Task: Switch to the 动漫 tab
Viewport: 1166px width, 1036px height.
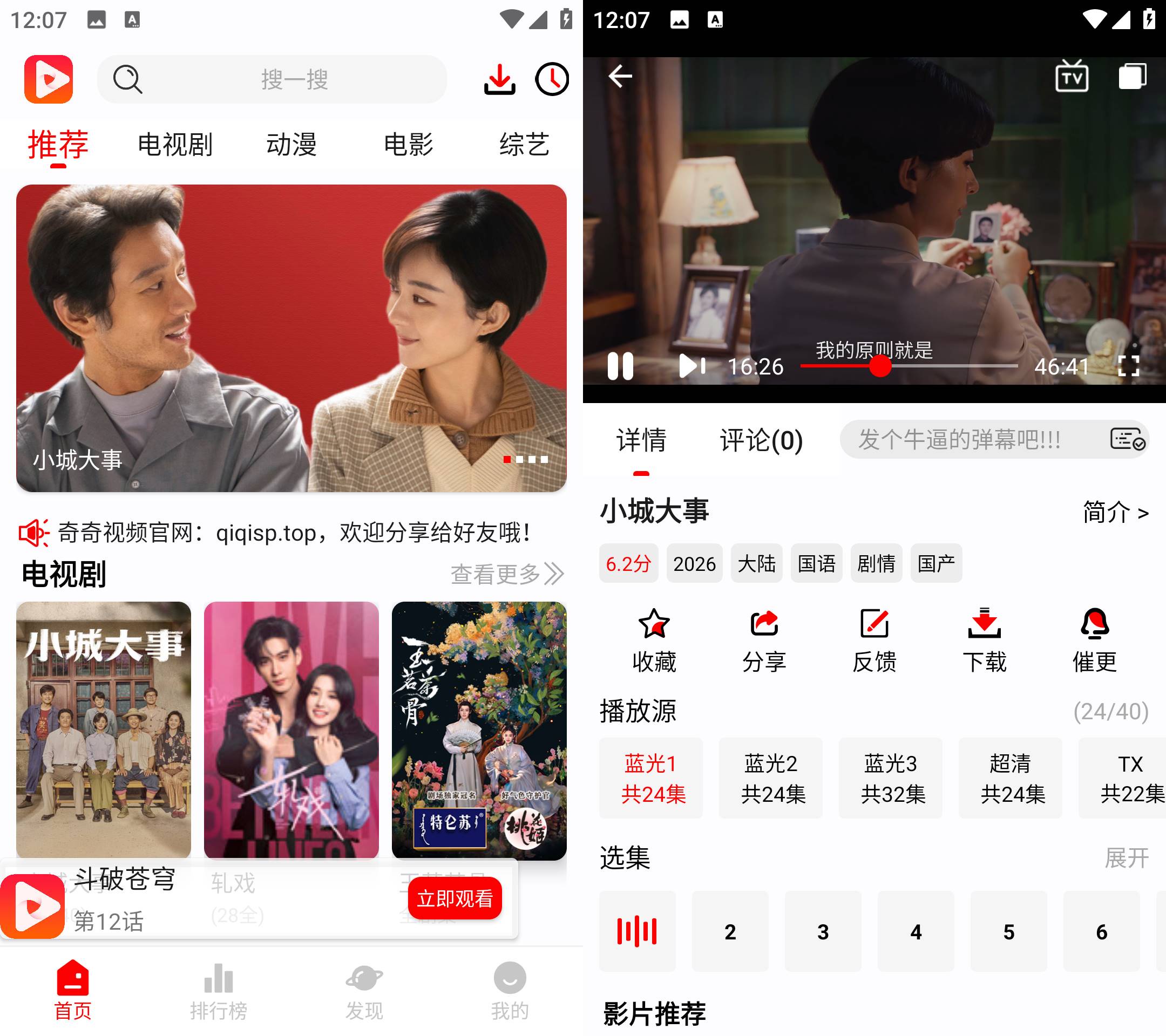Action: (291, 144)
